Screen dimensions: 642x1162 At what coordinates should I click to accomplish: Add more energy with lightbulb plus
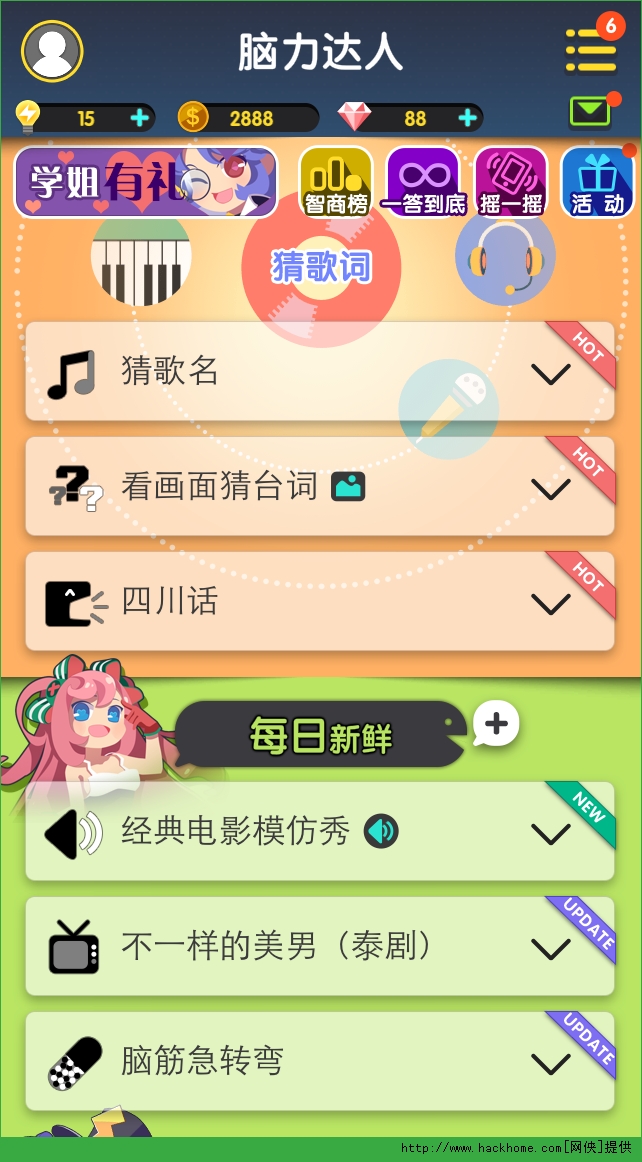click(139, 118)
